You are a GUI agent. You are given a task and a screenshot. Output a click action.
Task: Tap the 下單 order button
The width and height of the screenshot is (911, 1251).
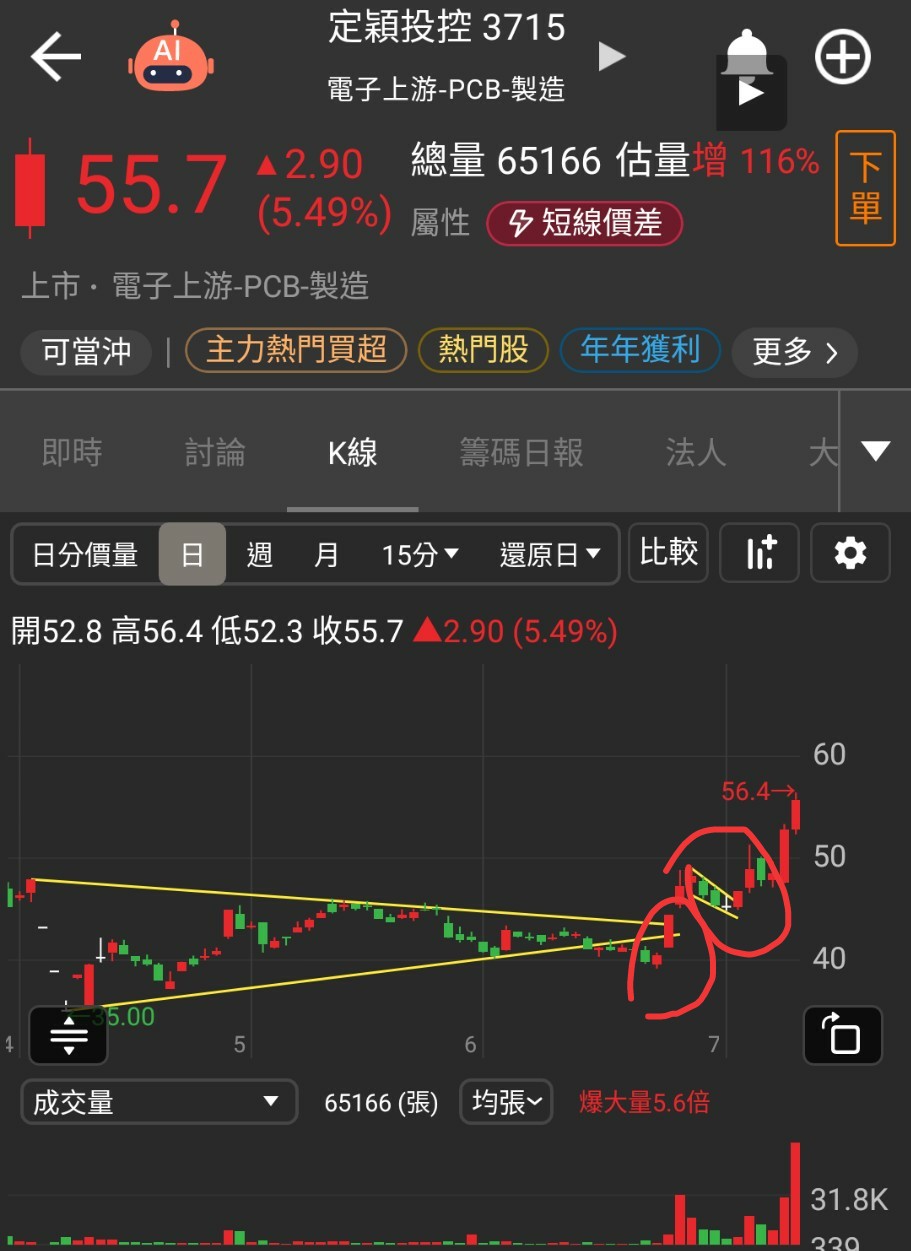pyautogui.click(x=865, y=188)
